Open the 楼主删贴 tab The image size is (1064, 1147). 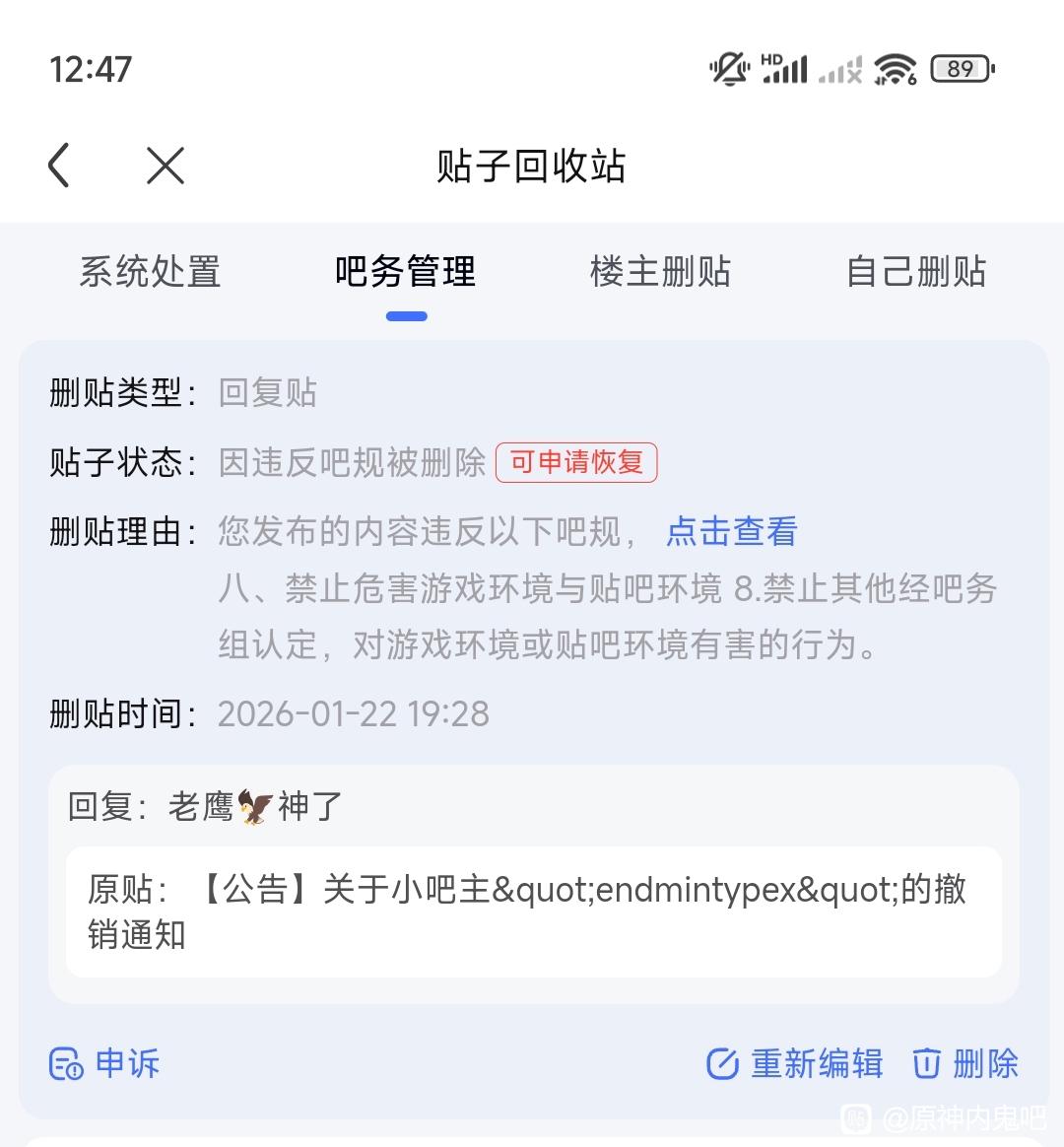pos(660,271)
